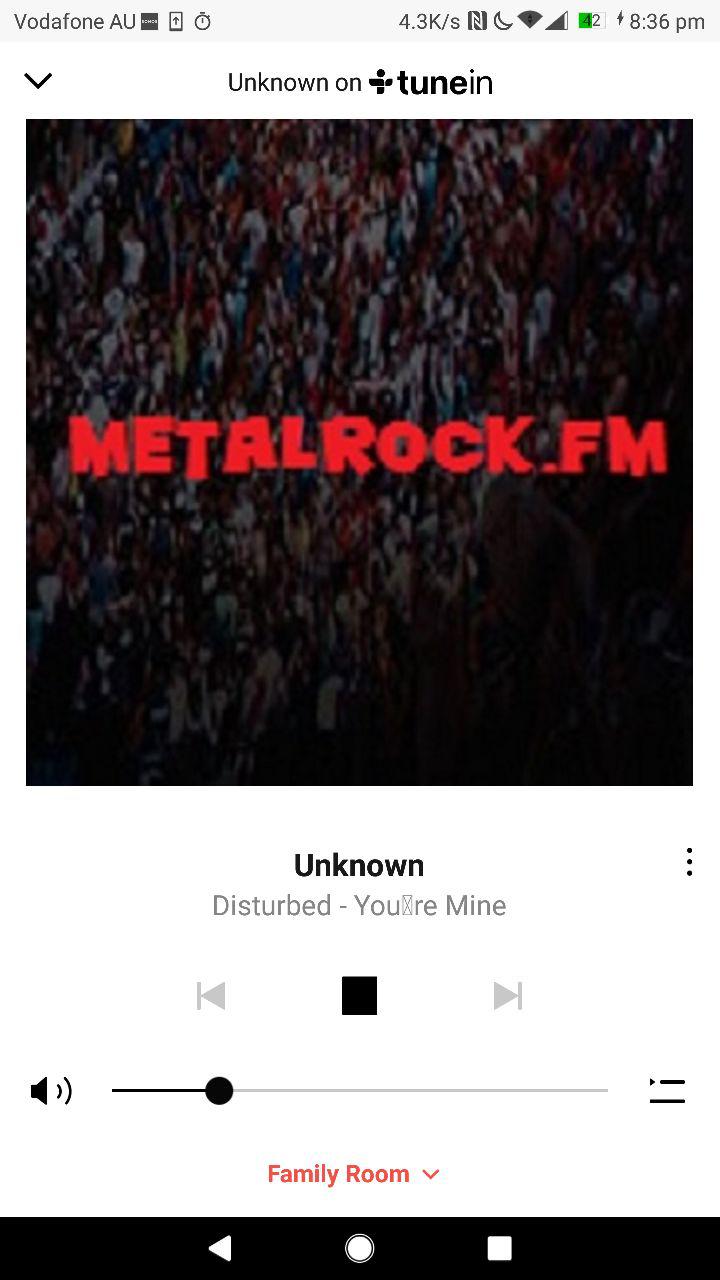The width and height of the screenshot is (720, 1280).
Task: Open the playback queue
Action: tap(667, 1091)
